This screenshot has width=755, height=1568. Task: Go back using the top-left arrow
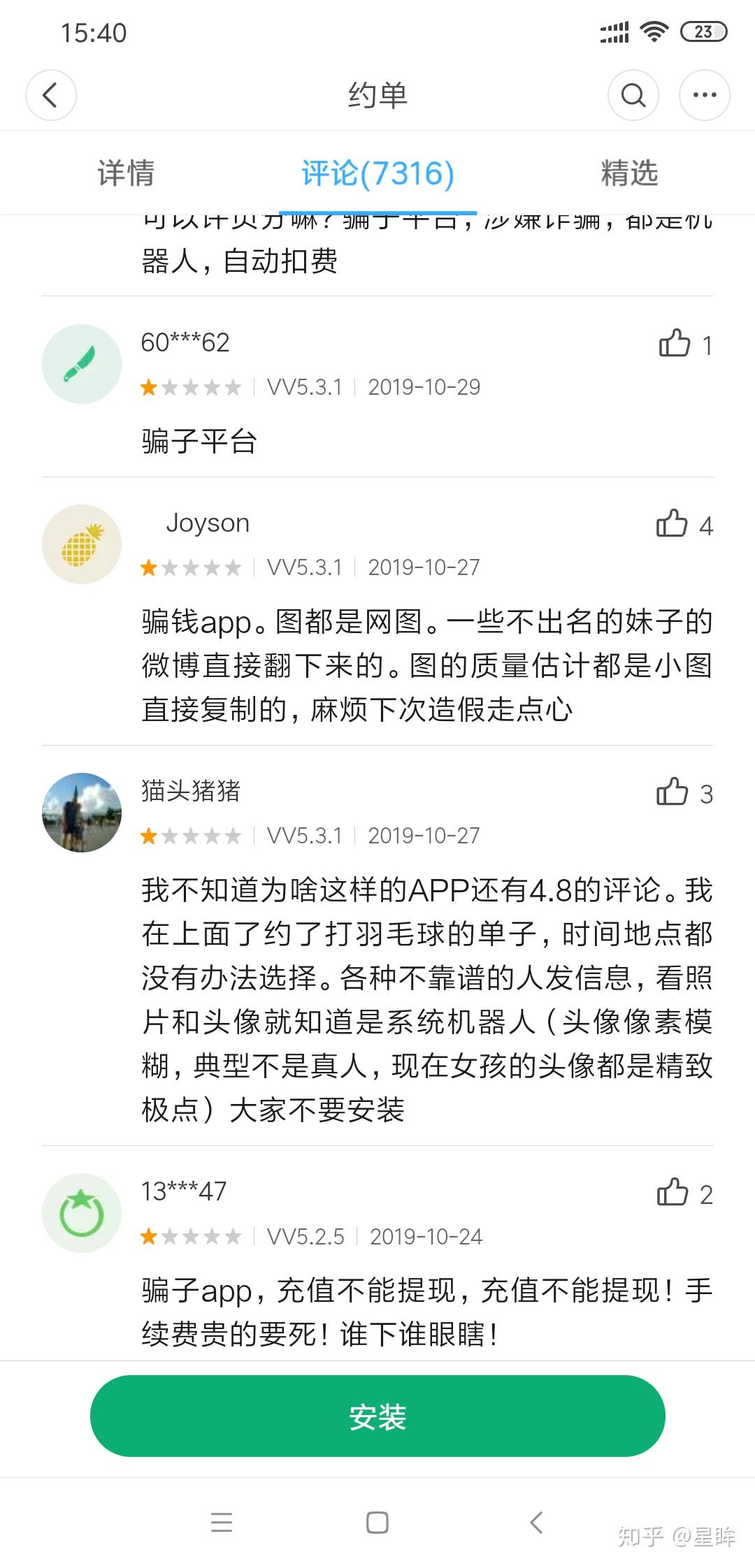click(x=51, y=95)
